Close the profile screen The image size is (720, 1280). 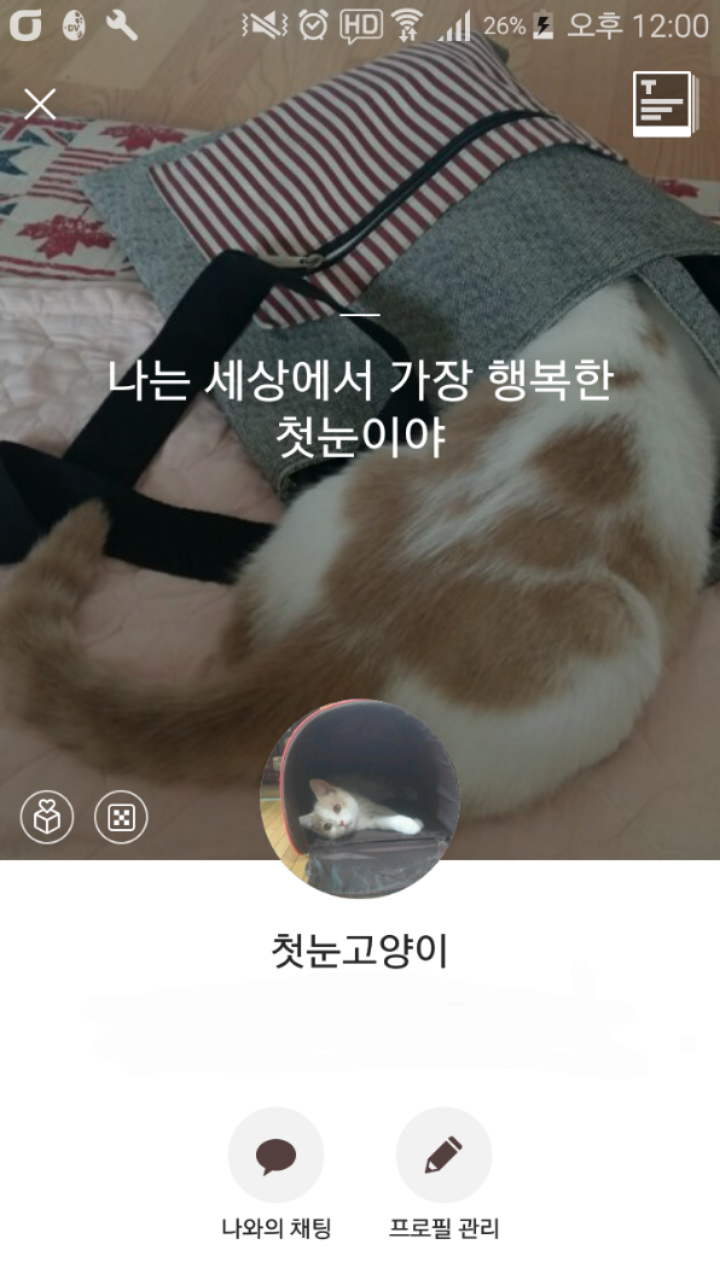click(40, 104)
